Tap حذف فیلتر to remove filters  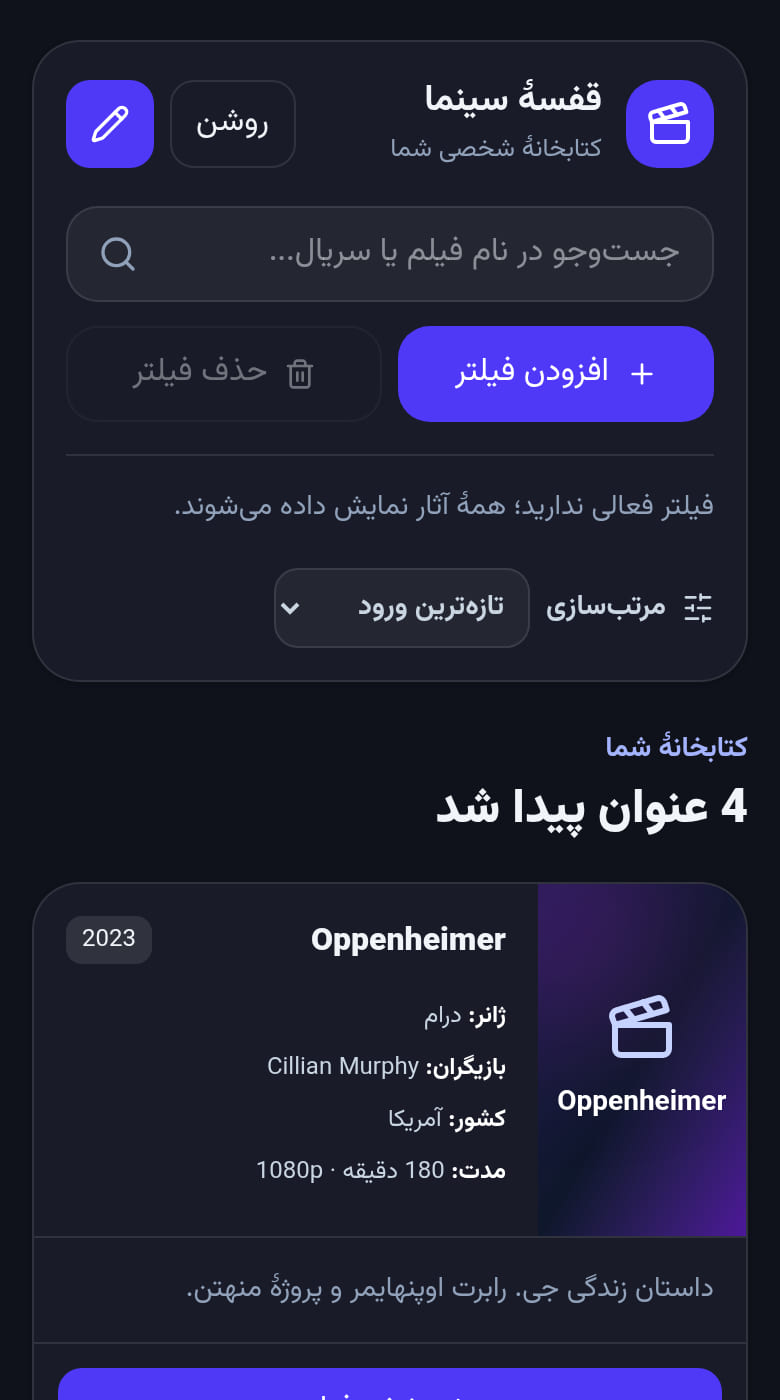pyautogui.click(x=224, y=374)
